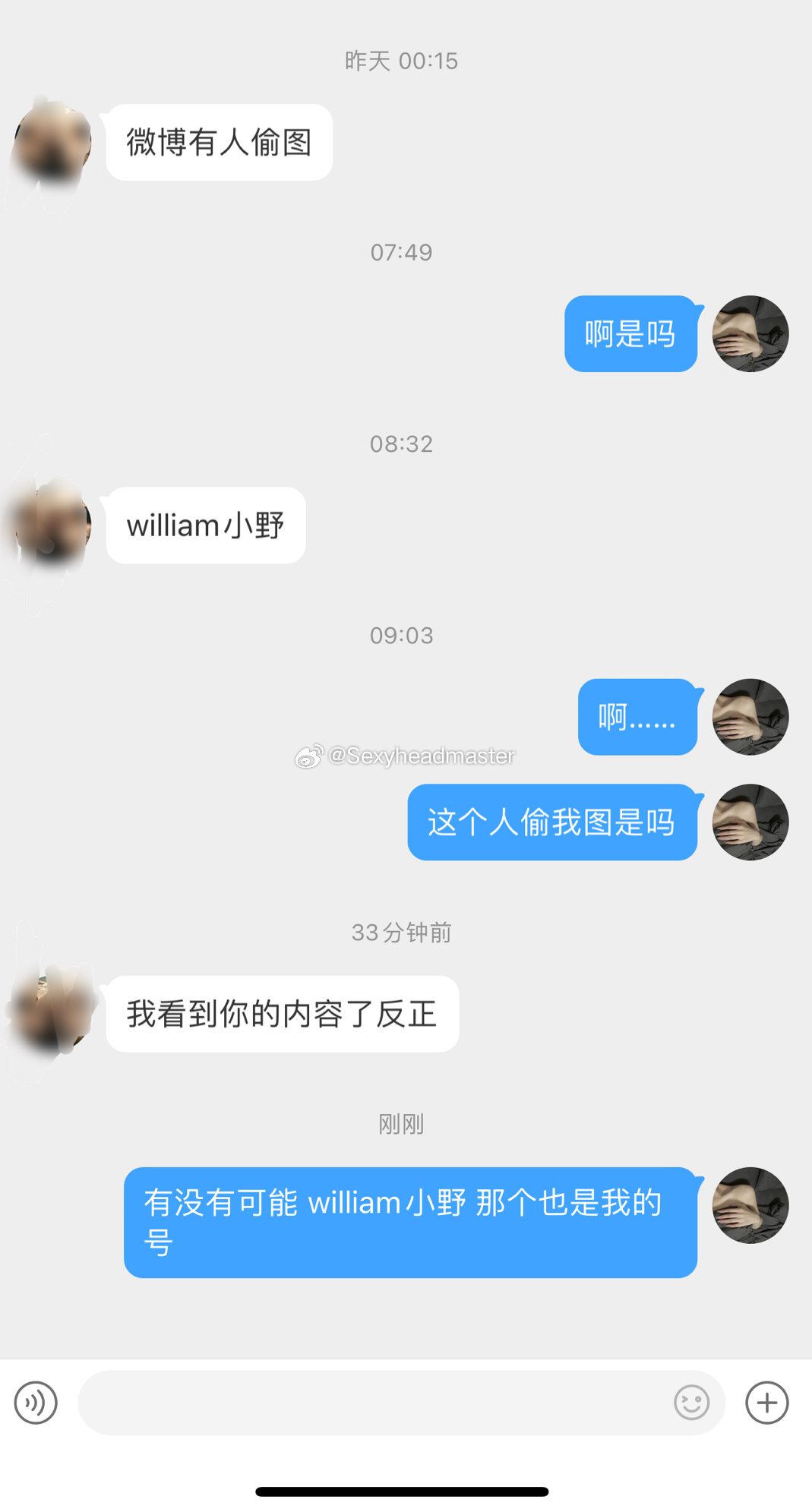Image resolution: width=812 pixels, height=1512 pixels.
Task: Tap avatar beside the william小野 message
Action: [53, 526]
